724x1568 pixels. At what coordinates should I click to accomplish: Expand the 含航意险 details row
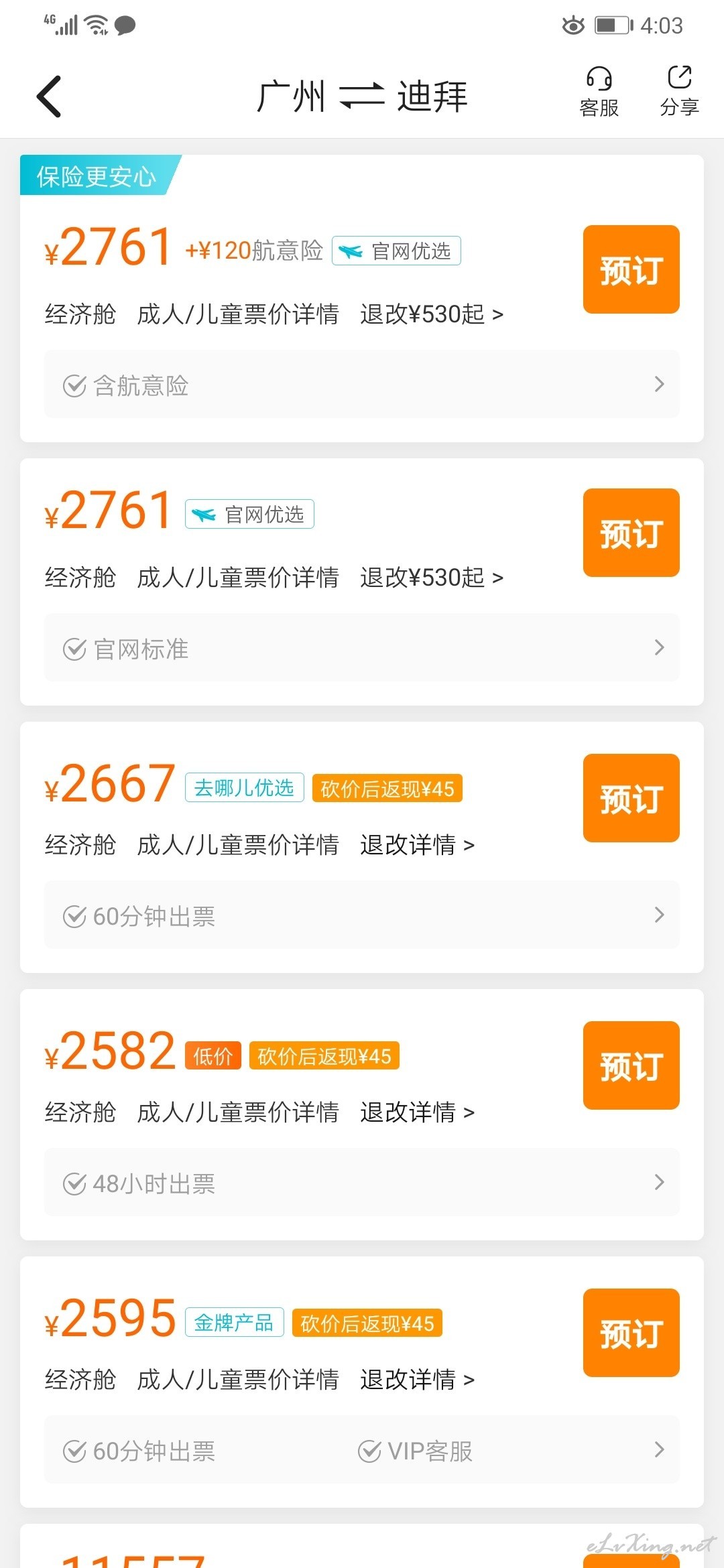(x=362, y=384)
